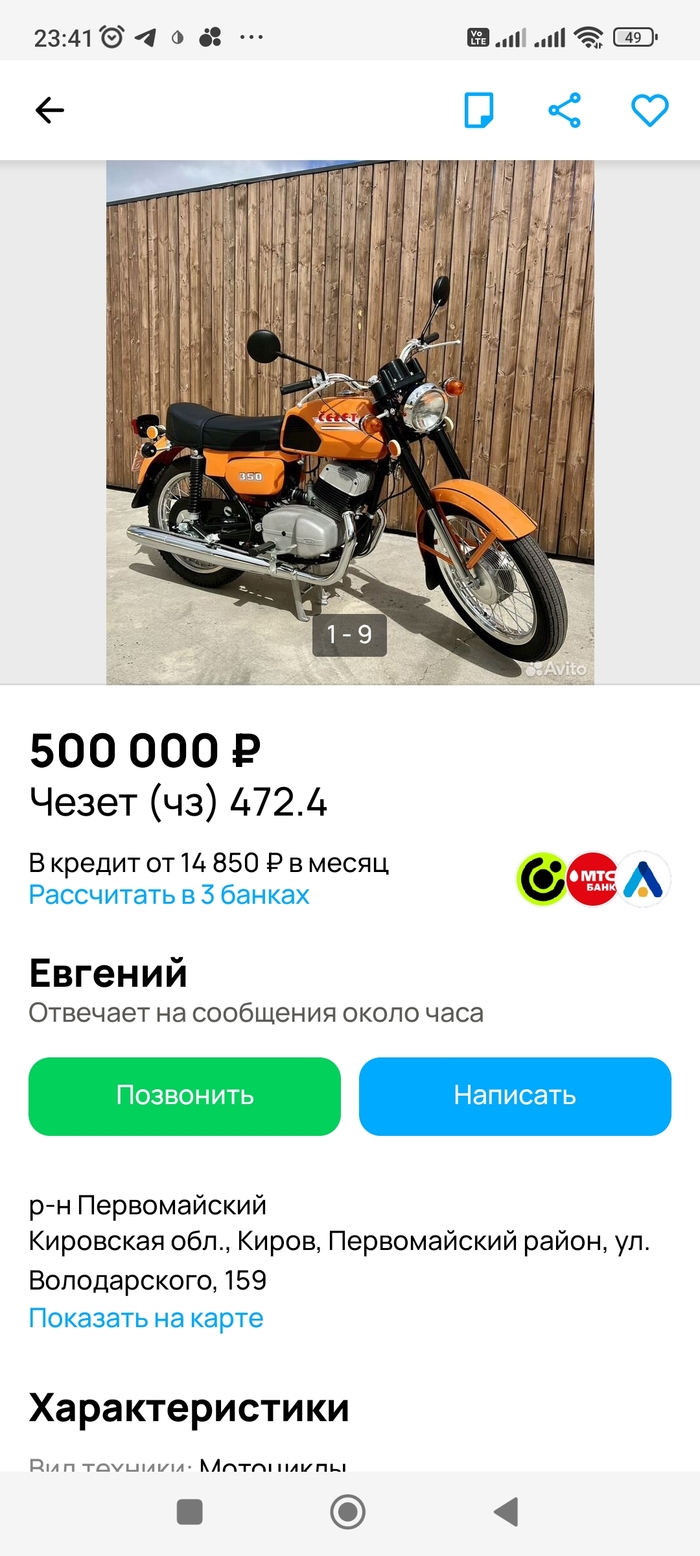Open recent apps from navigation bar
The height and width of the screenshot is (1556, 700).
[190, 1512]
